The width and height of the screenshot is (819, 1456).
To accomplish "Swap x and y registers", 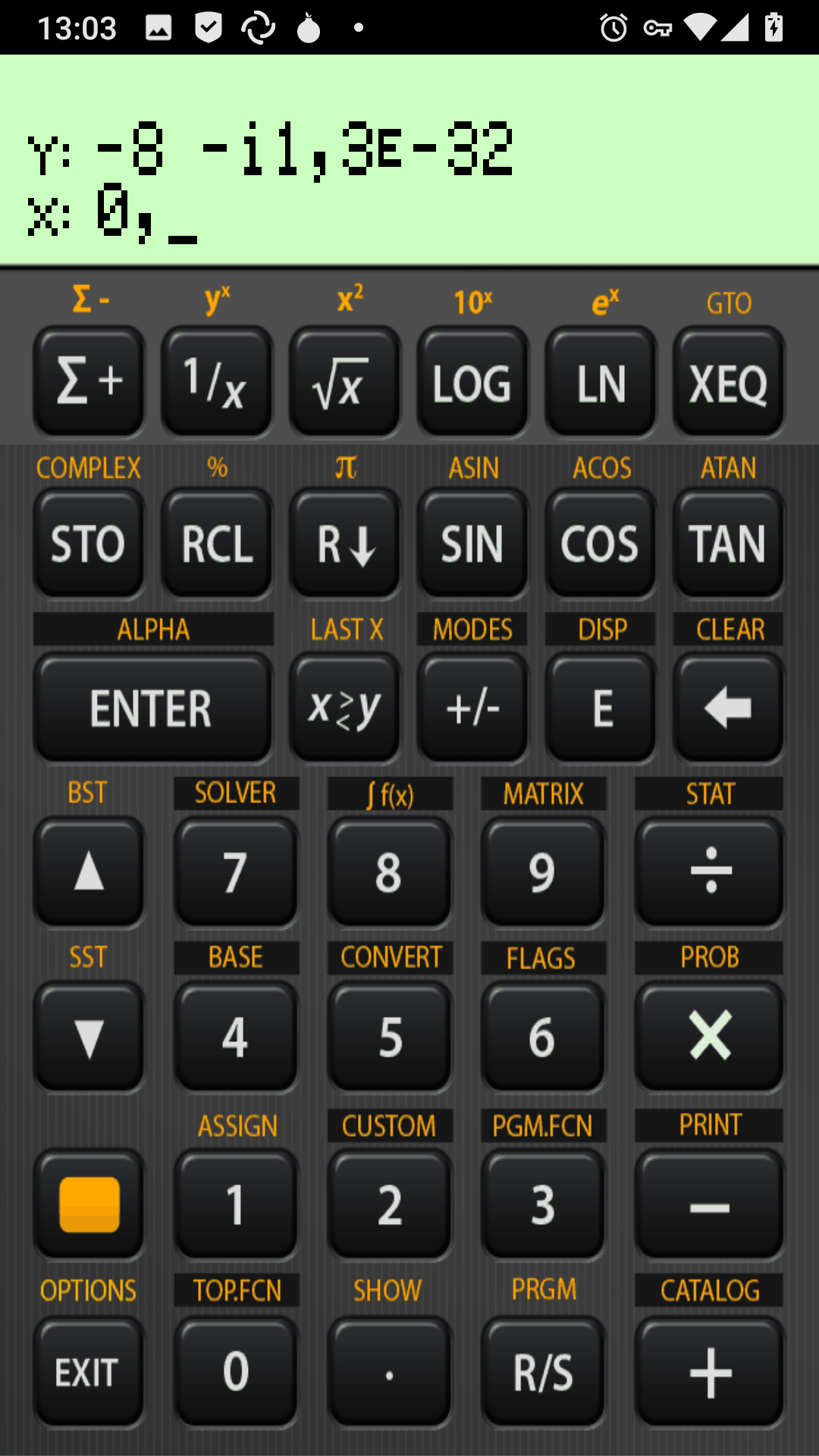I will coord(345,708).
